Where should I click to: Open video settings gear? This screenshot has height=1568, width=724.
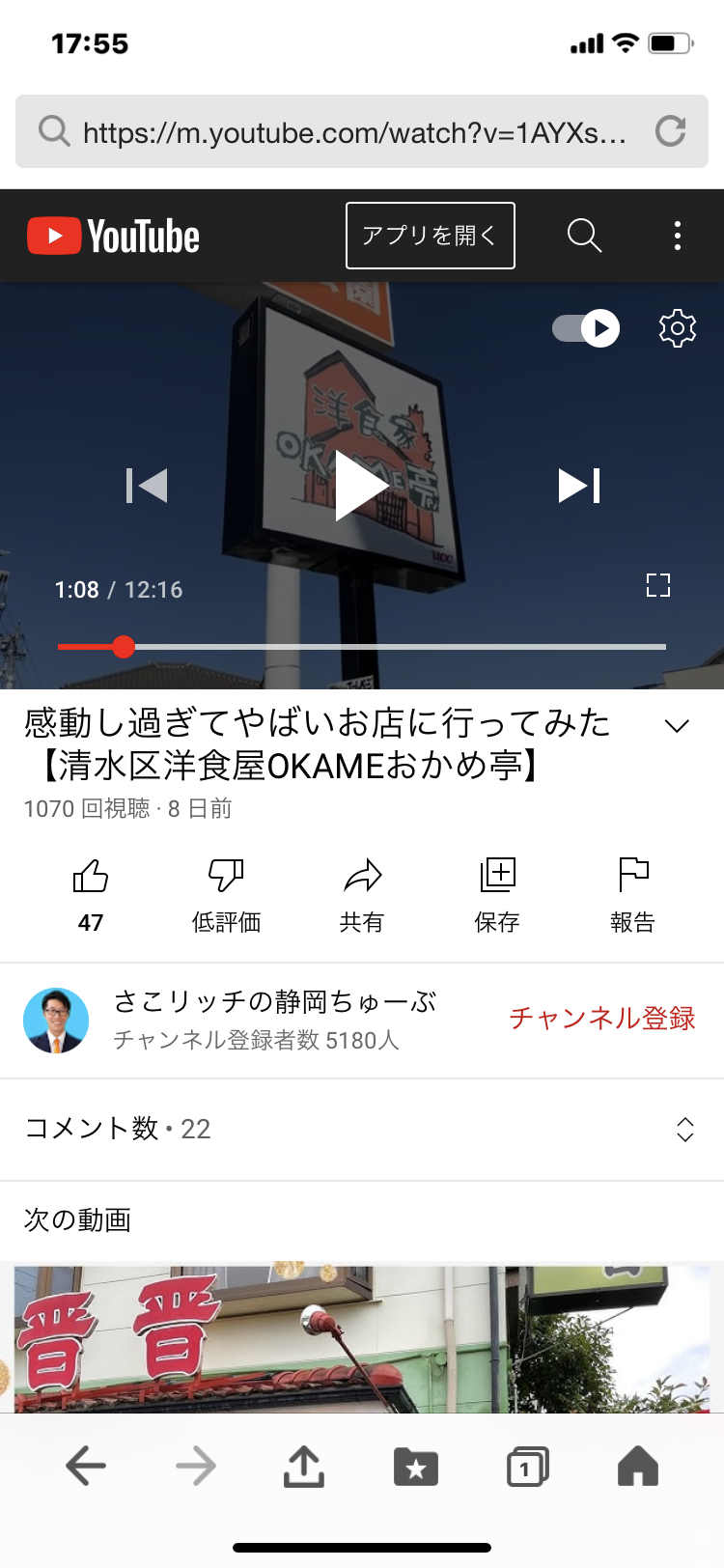(678, 328)
